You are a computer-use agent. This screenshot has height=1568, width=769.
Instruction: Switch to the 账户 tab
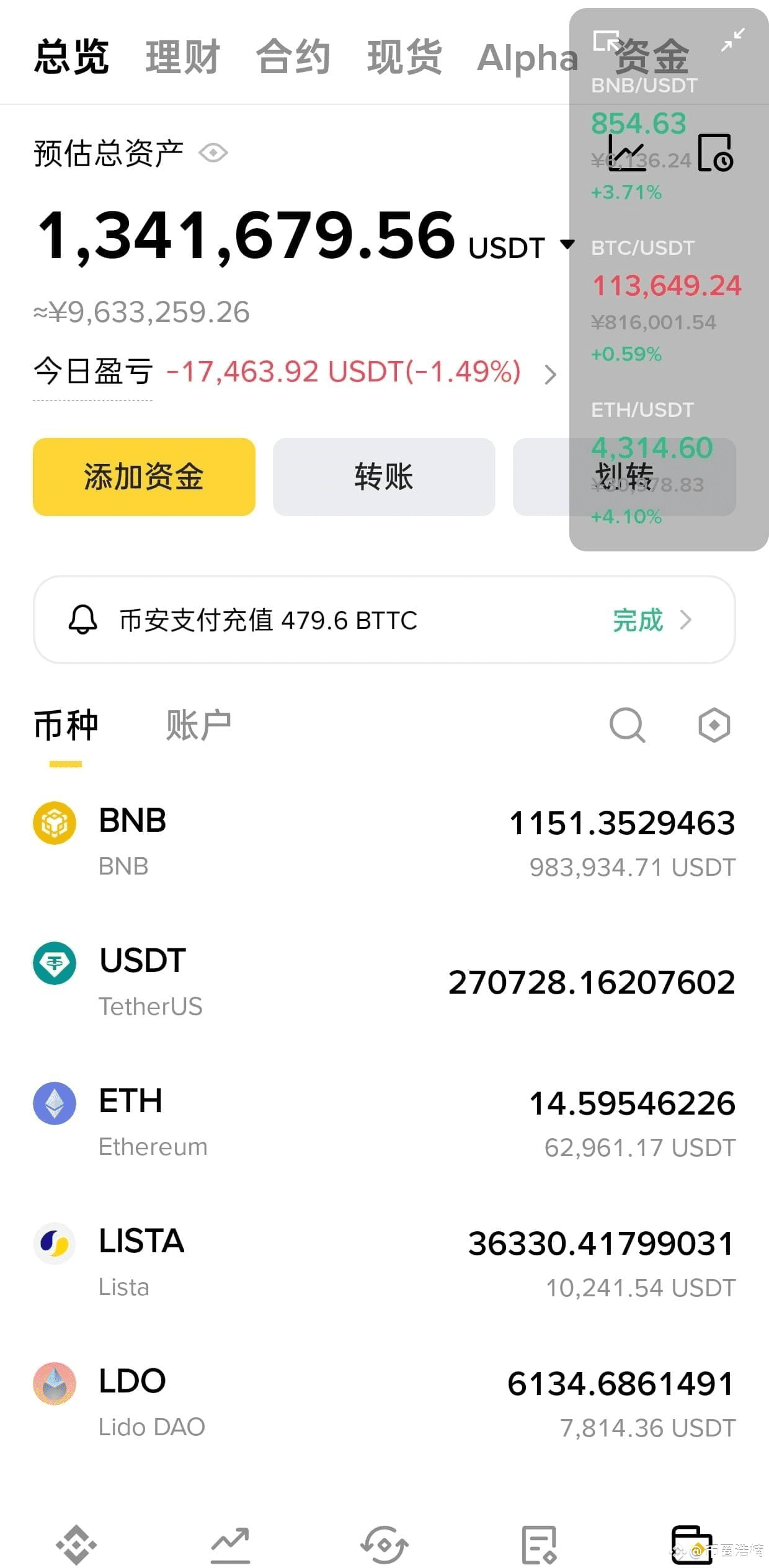198,724
